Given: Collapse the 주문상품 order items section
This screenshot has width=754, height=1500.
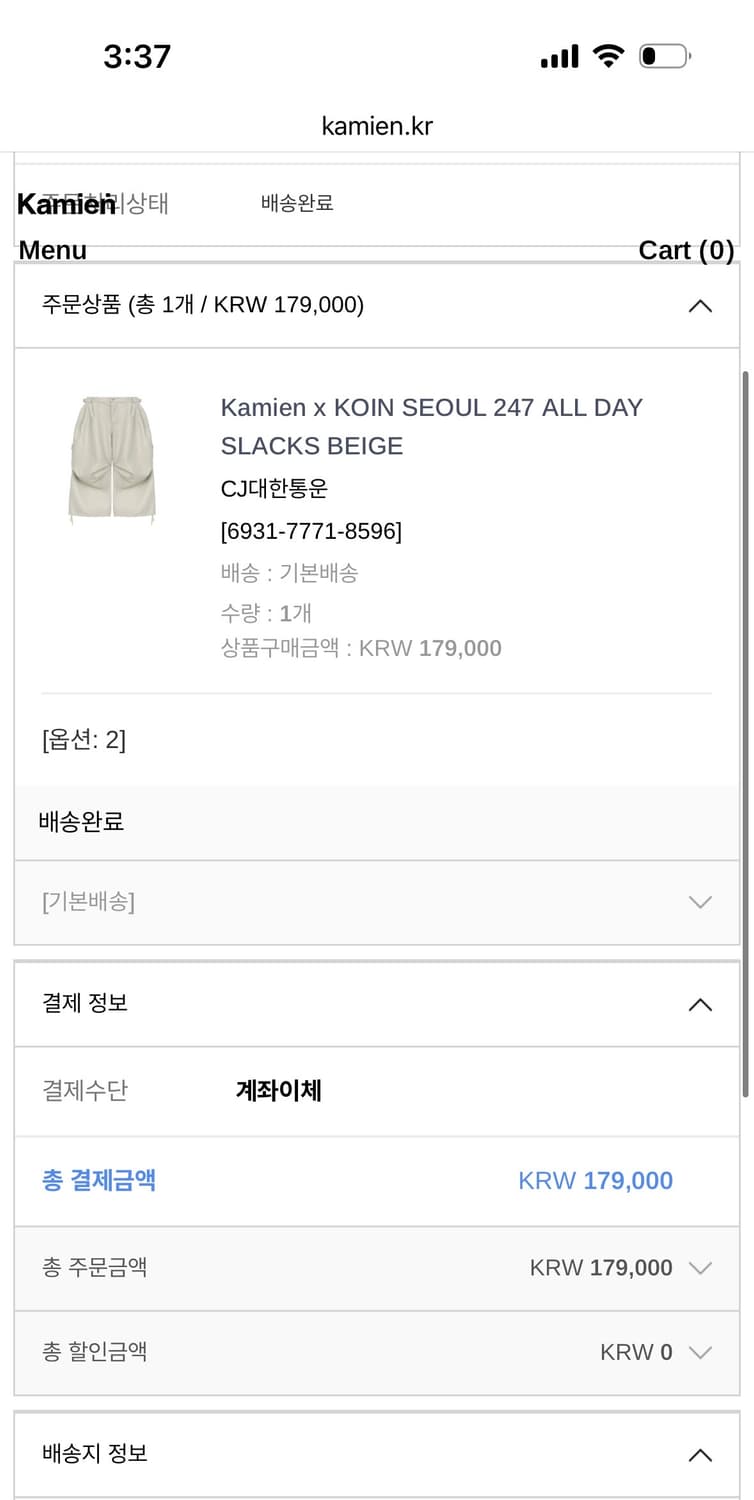Looking at the screenshot, I should pyautogui.click(x=700, y=305).
